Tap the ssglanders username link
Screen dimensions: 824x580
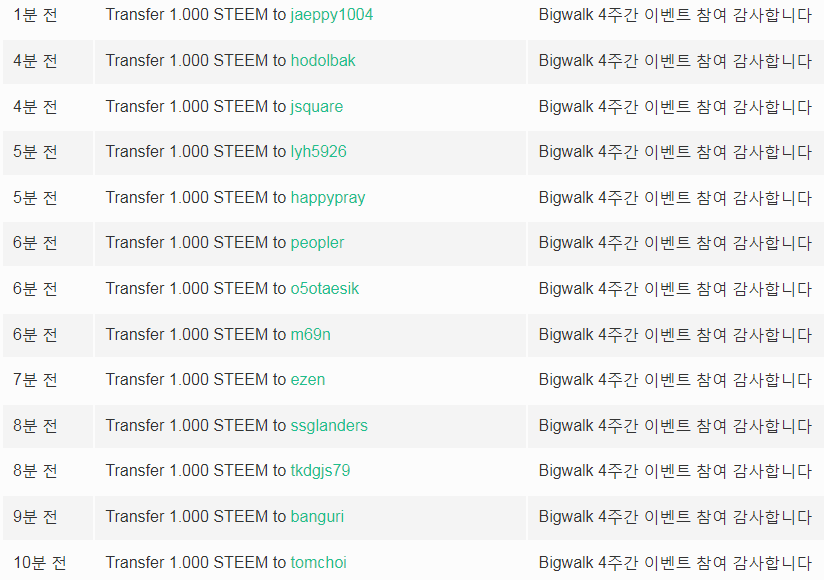point(329,426)
